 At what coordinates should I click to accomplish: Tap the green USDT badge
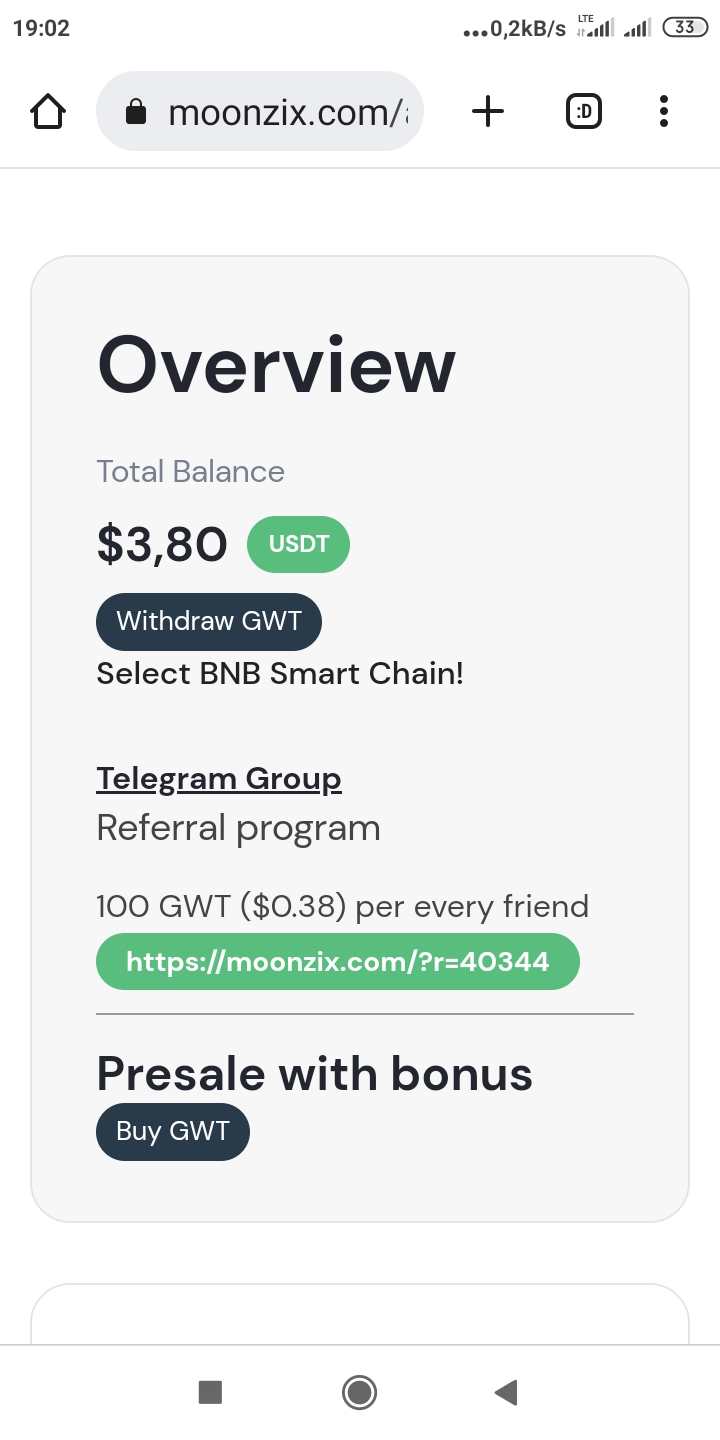pyautogui.click(x=298, y=545)
